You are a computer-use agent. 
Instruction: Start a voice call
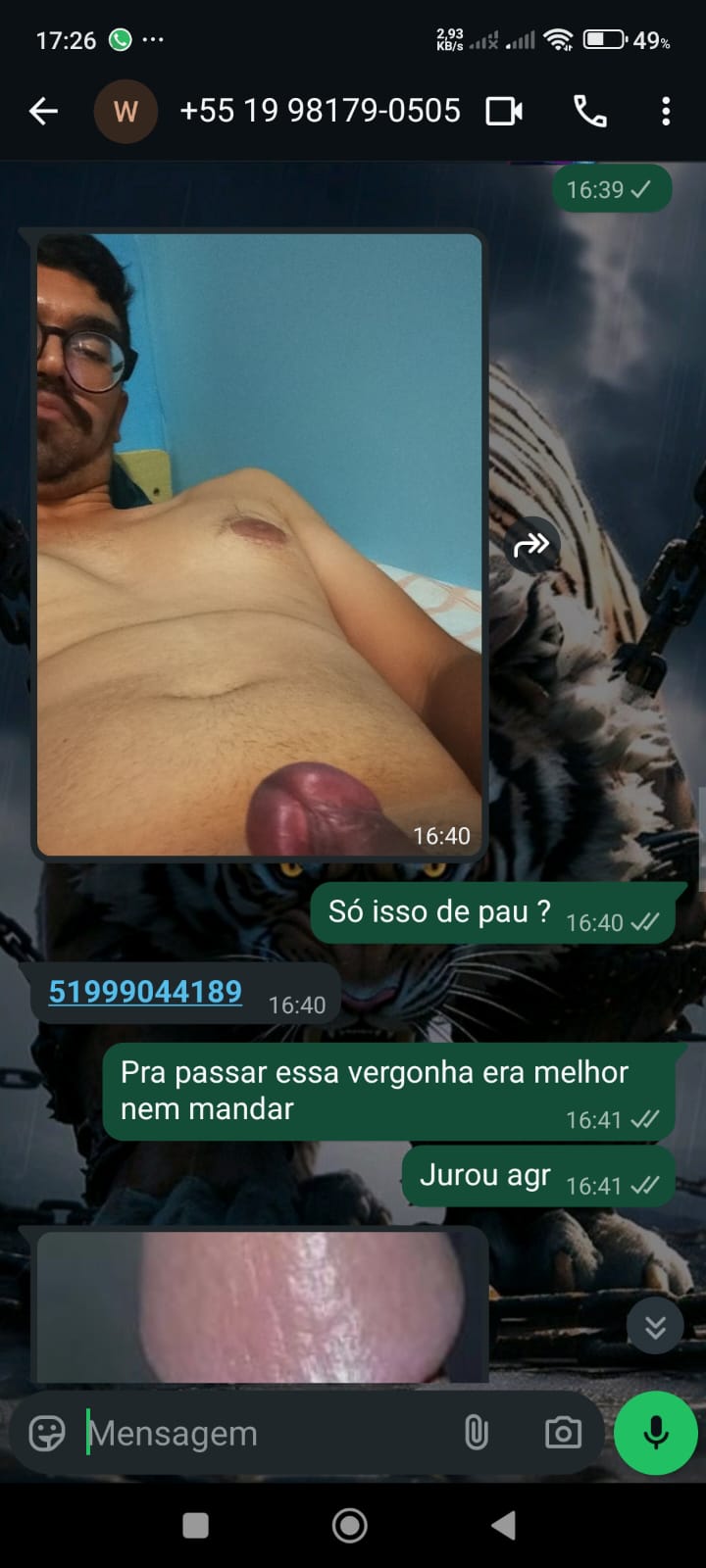point(589,112)
